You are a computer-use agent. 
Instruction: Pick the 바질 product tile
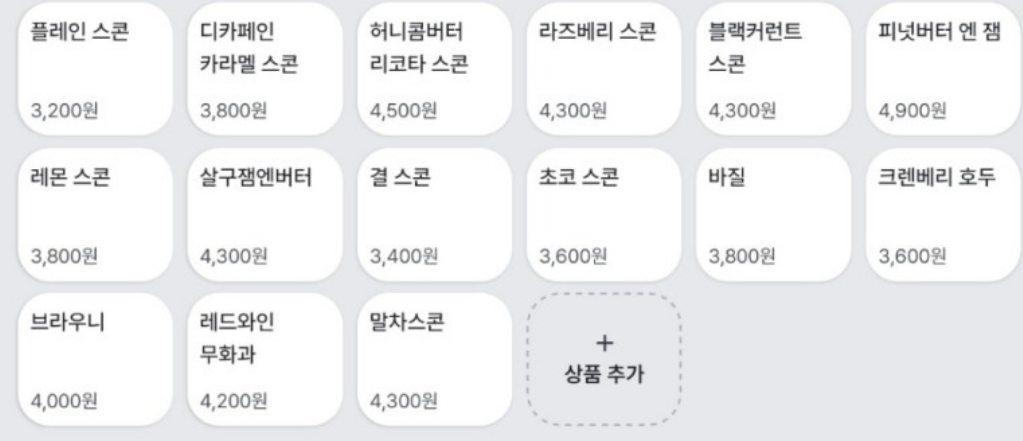(x=772, y=216)
